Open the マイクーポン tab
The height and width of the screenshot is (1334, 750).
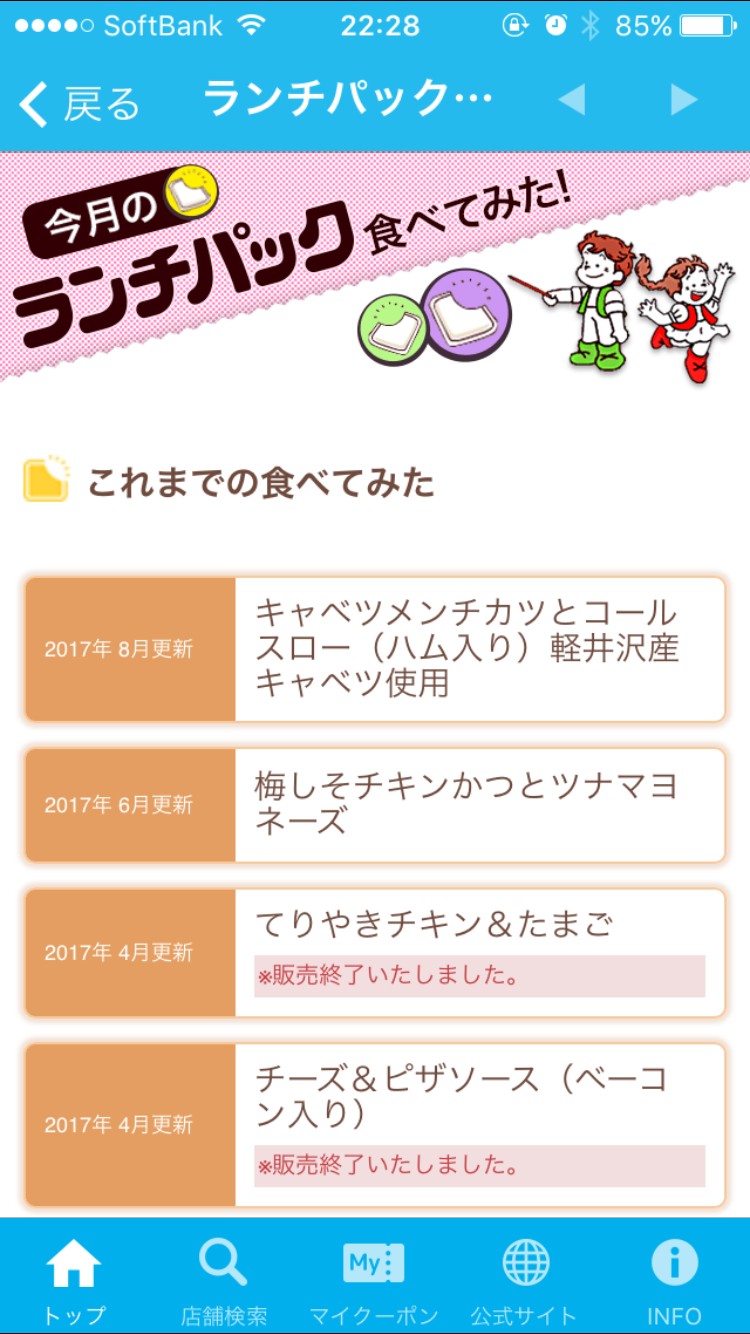point(373,1278)
